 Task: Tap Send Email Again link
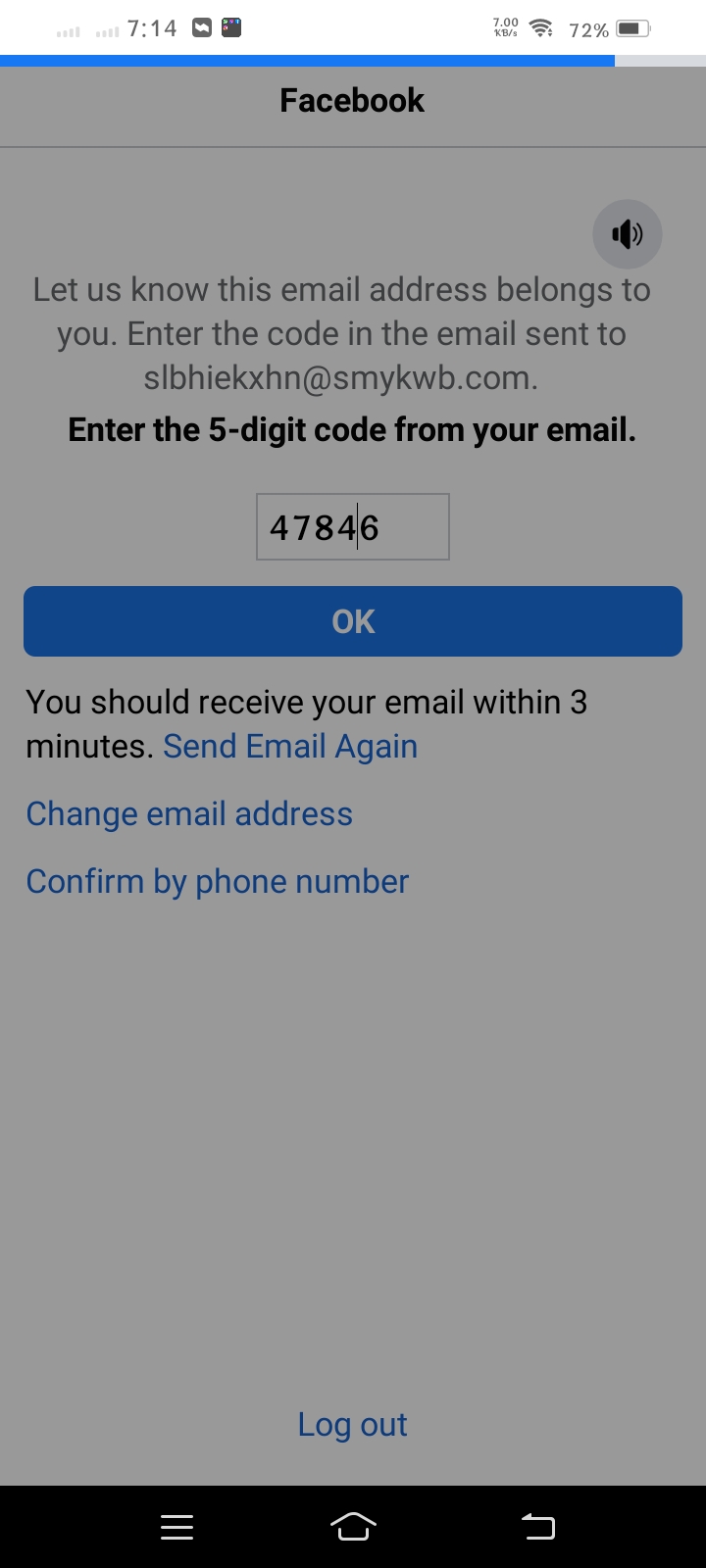coord(290,746)
